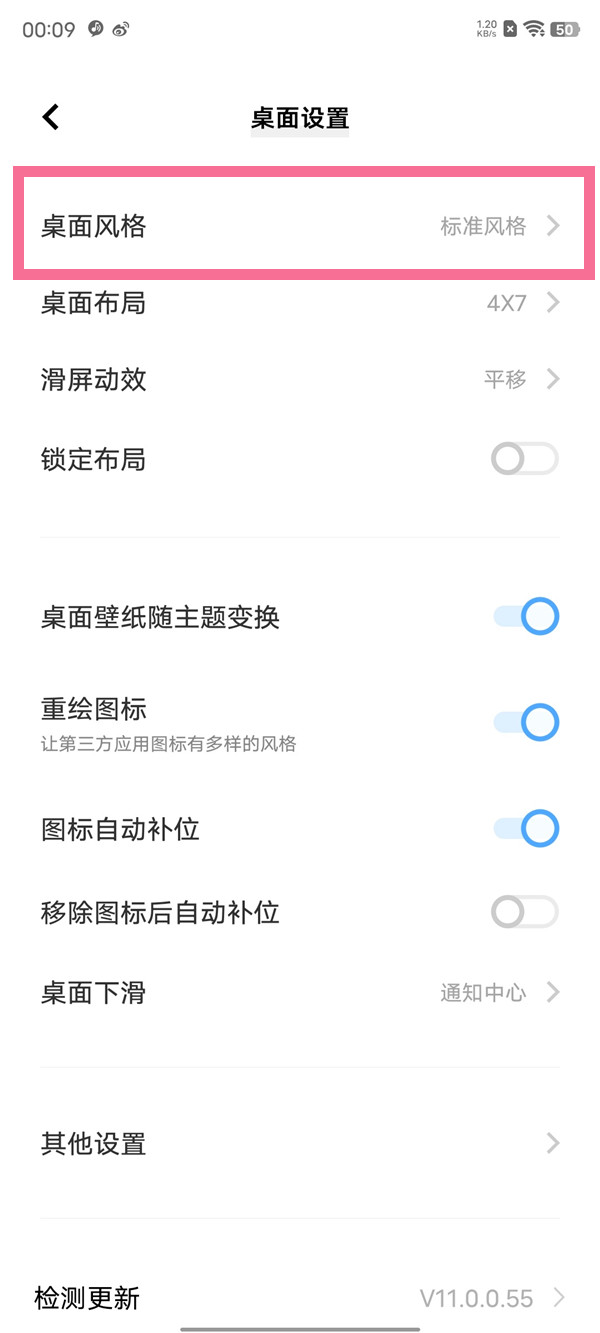This screenshot has height=1333, width=600.
Task: Turn off 桌面壁纸随主题变换
Action: [526, 617]
